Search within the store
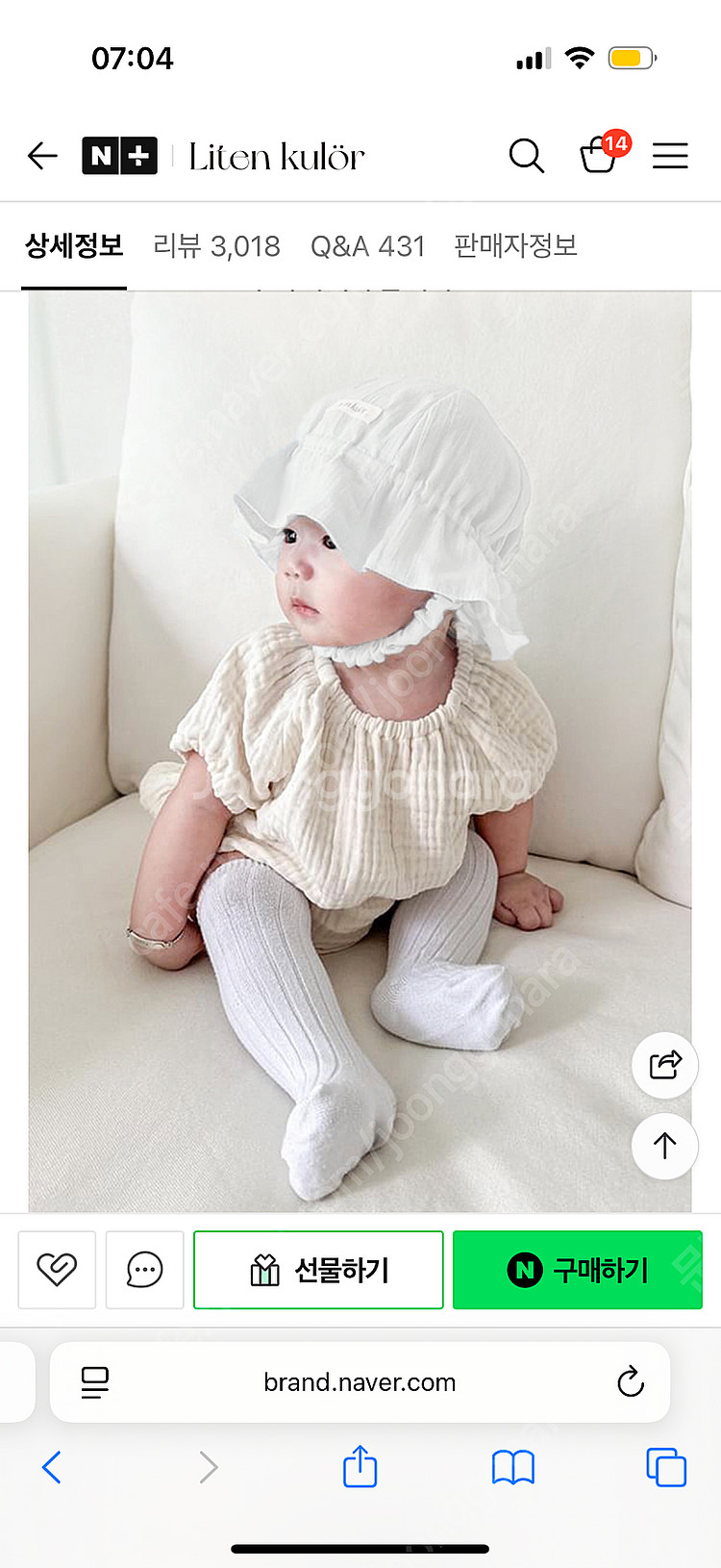The height and width of the screenshot is (1568, 721). click(x=526, y=156)
